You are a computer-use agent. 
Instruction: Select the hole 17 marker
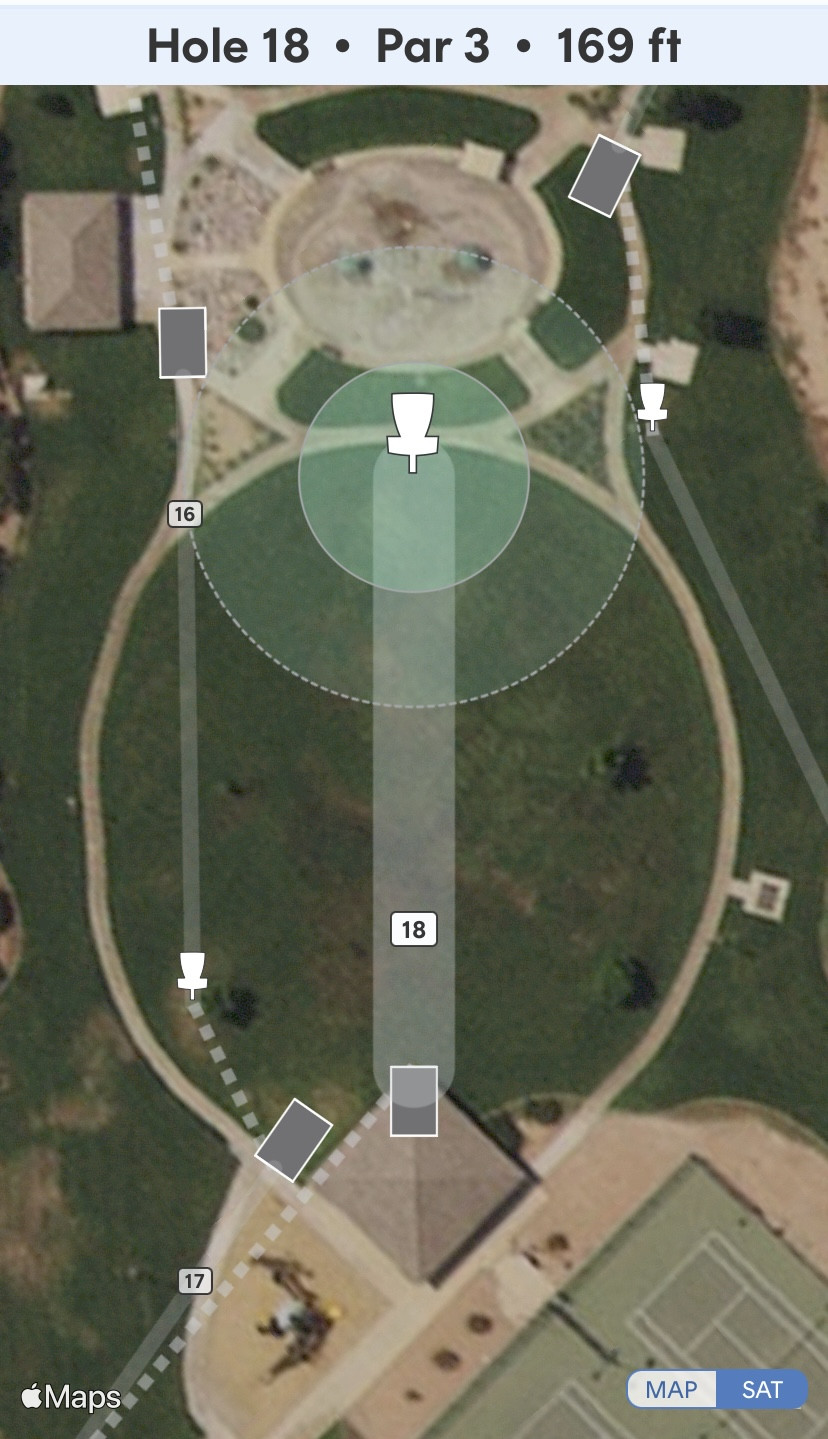coord(195,1280)
